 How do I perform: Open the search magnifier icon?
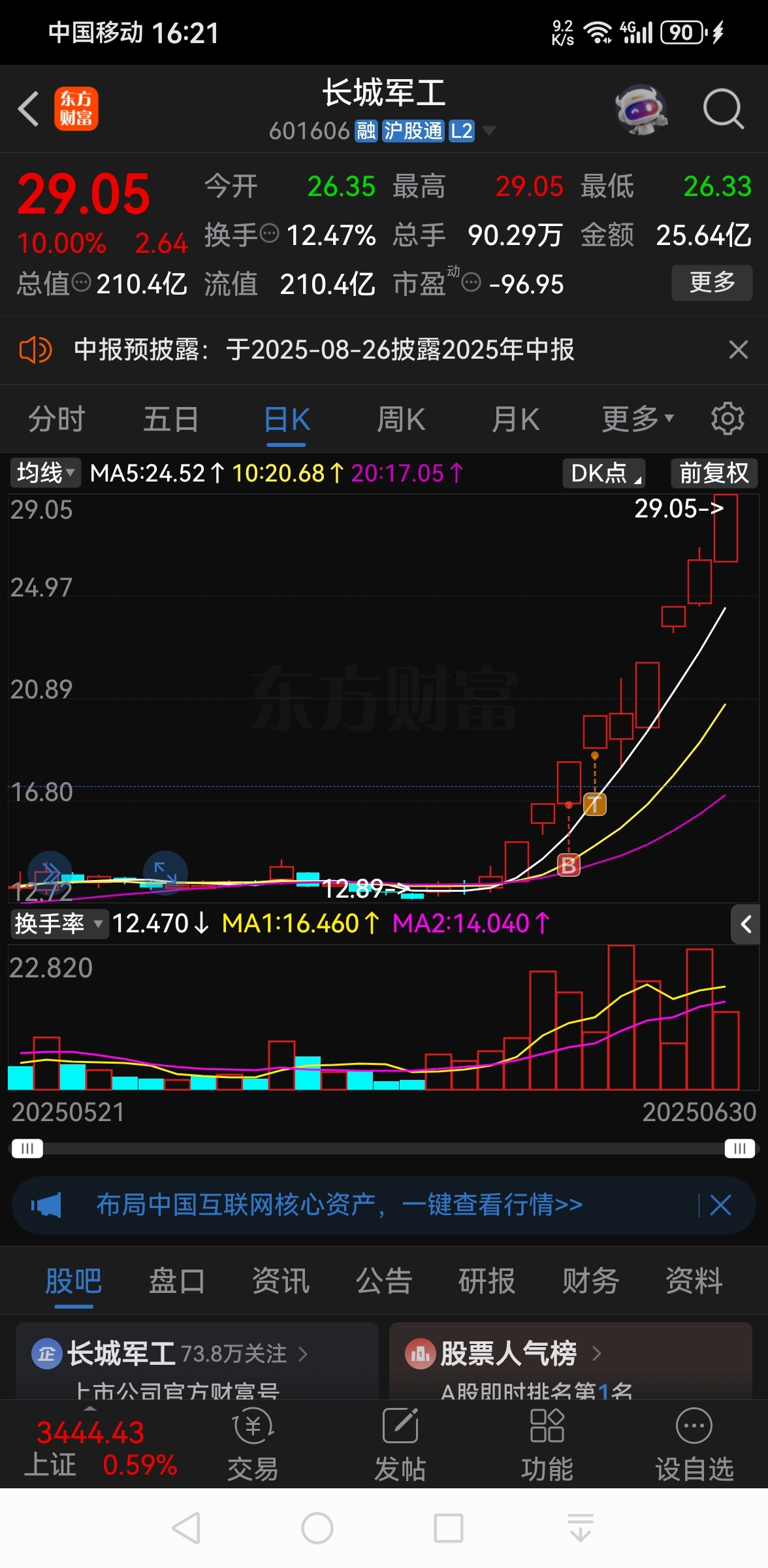coord(724,108)
